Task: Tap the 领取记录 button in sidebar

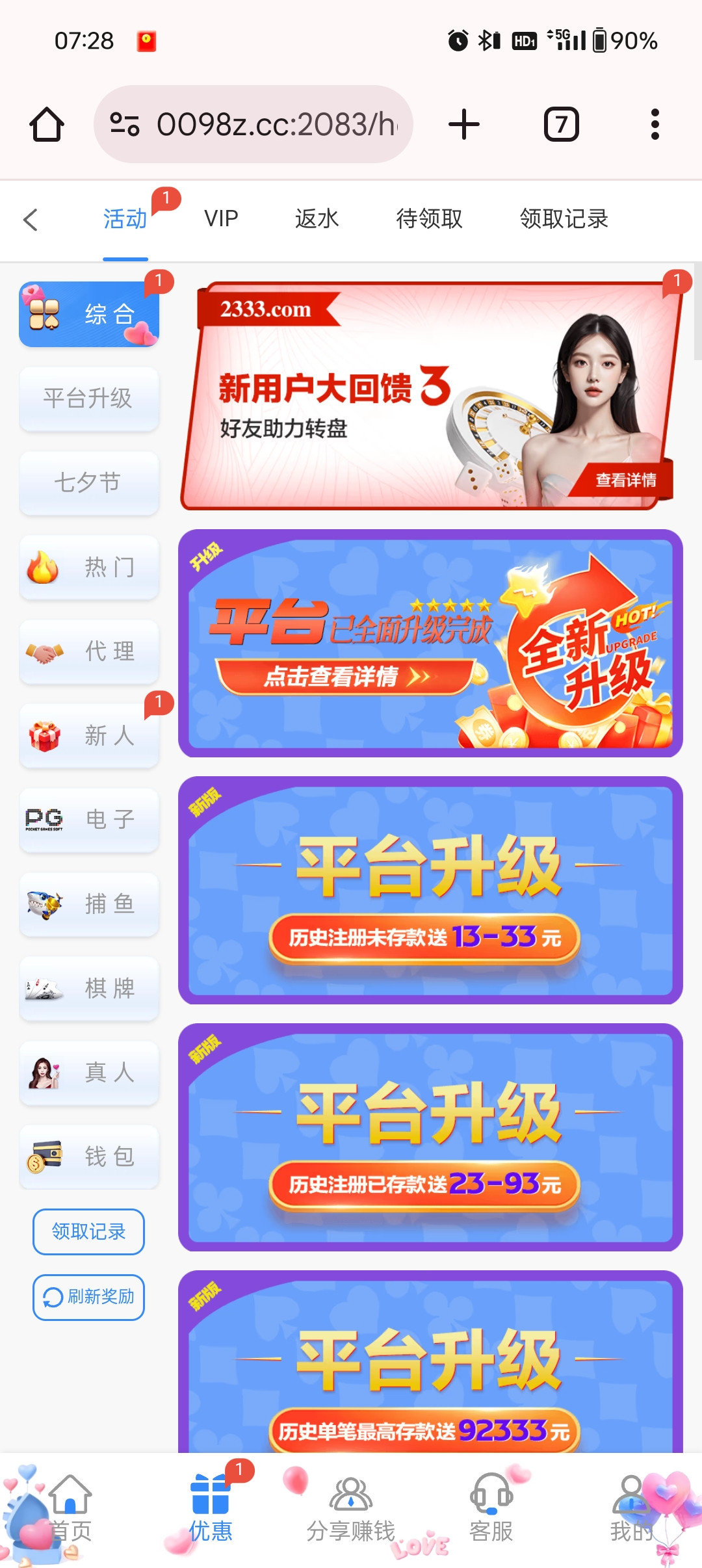Action: tap(89, 1231)
